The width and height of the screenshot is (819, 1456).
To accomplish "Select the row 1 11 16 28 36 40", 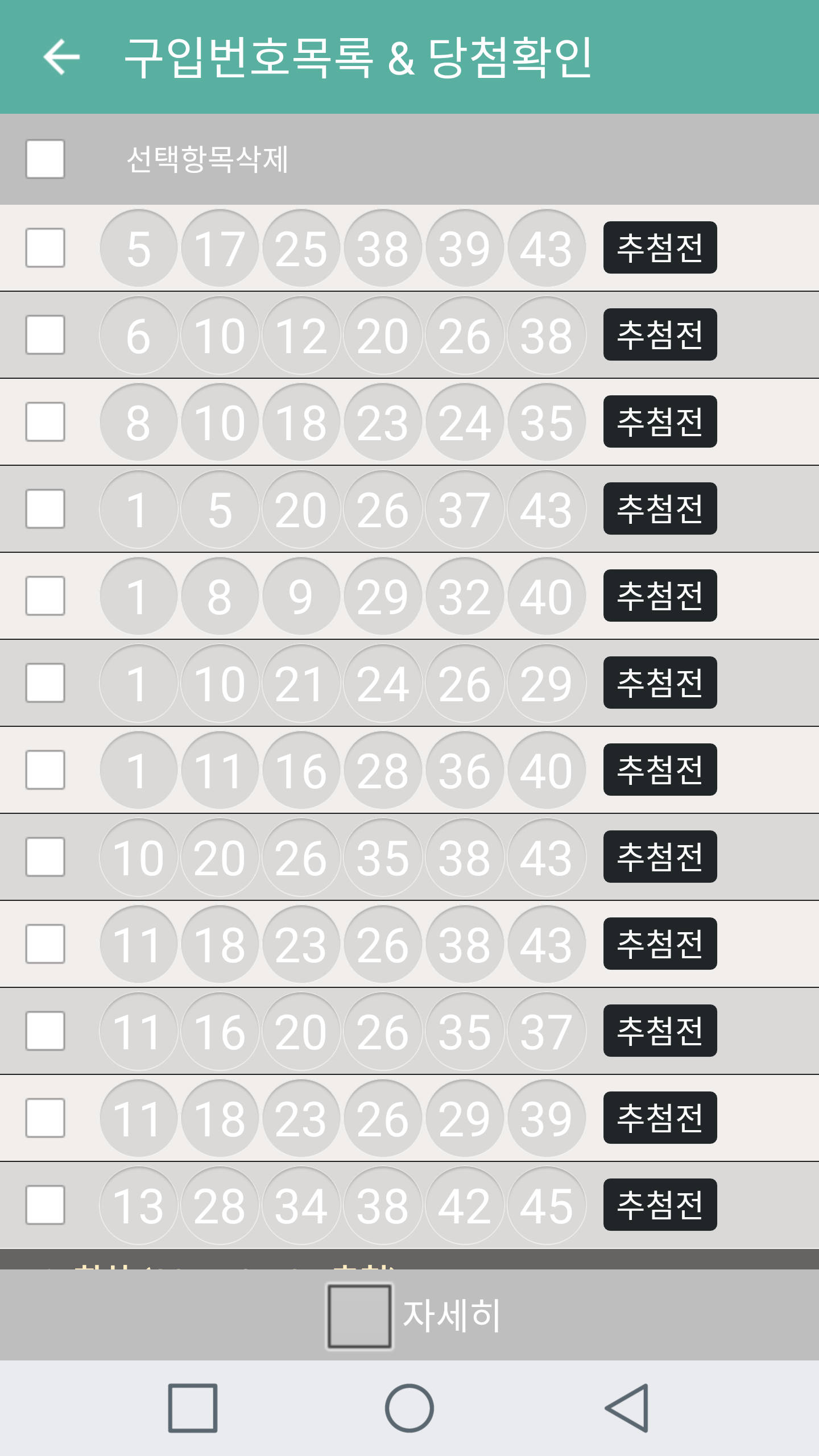I will pos(45,770).
